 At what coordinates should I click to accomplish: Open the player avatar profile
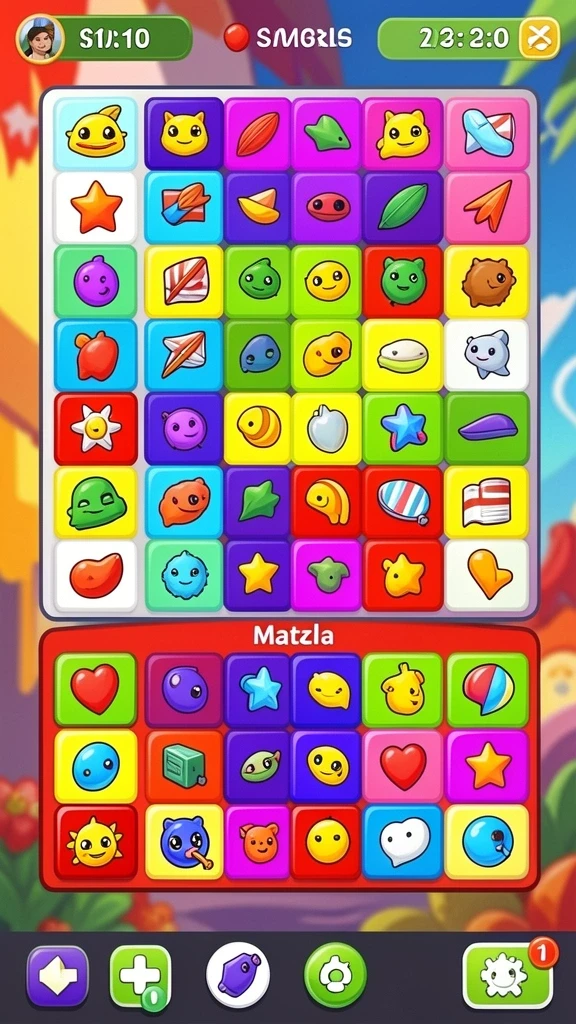click(40, 39)
